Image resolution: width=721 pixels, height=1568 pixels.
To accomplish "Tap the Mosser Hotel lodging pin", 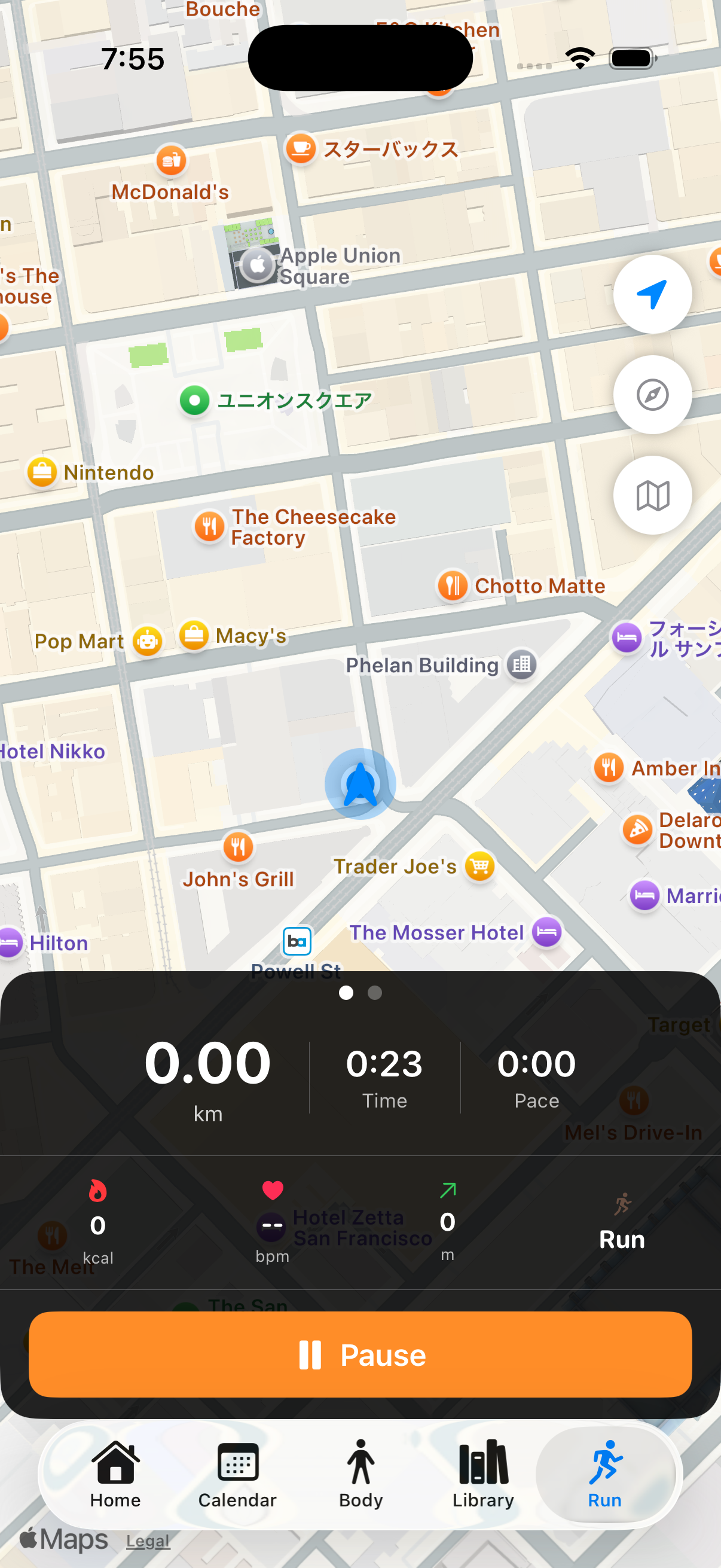I will pos(546,932).
